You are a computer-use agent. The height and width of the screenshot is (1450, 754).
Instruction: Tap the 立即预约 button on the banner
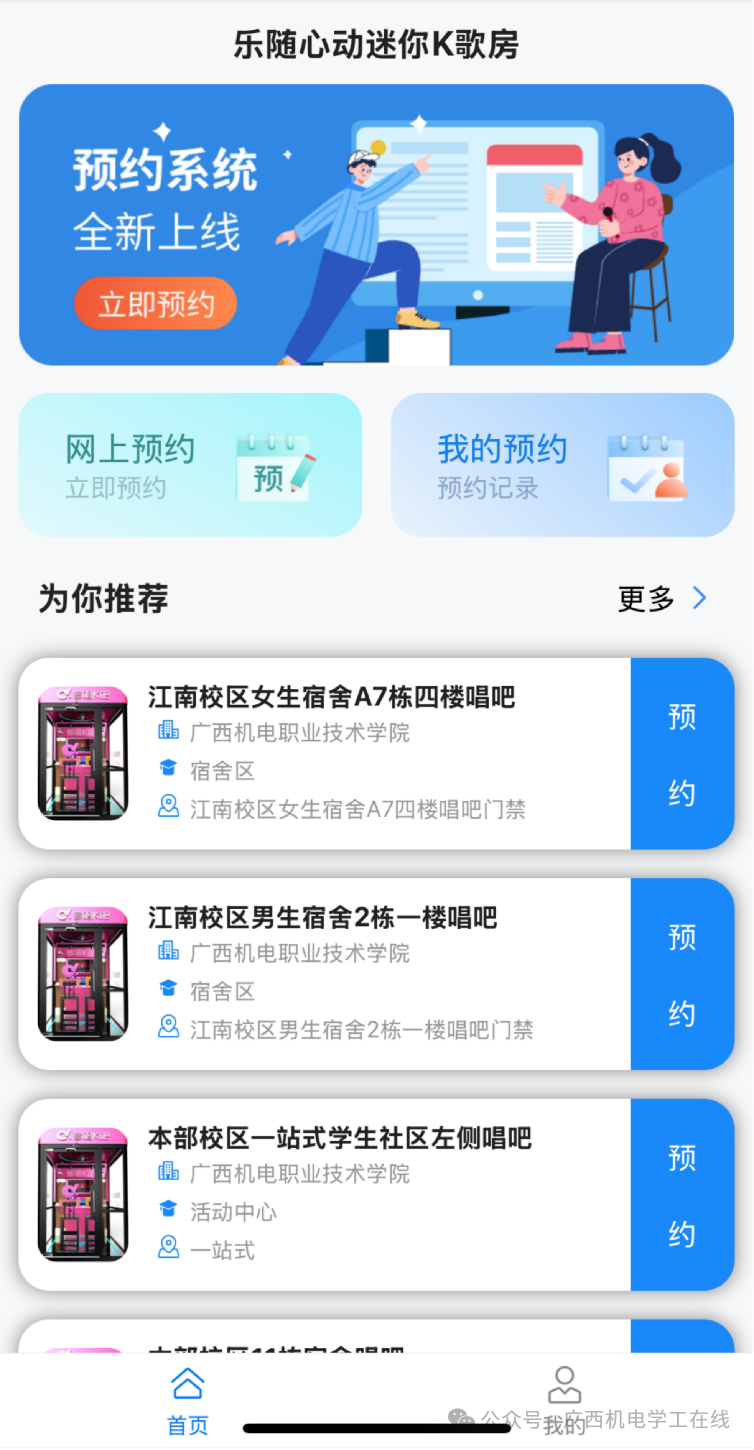(155, 304)
